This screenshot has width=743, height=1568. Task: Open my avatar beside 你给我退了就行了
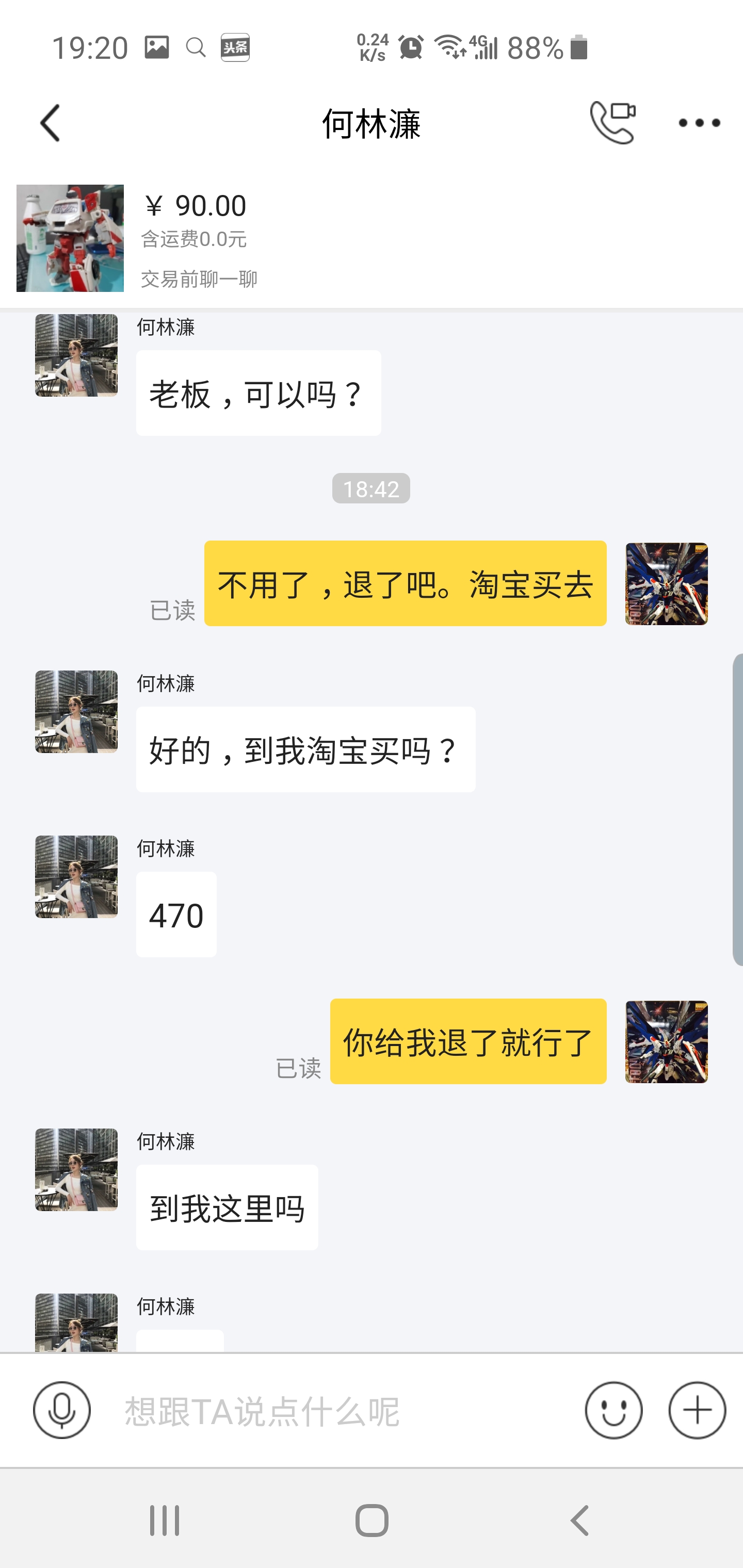tap(666, 1041)
